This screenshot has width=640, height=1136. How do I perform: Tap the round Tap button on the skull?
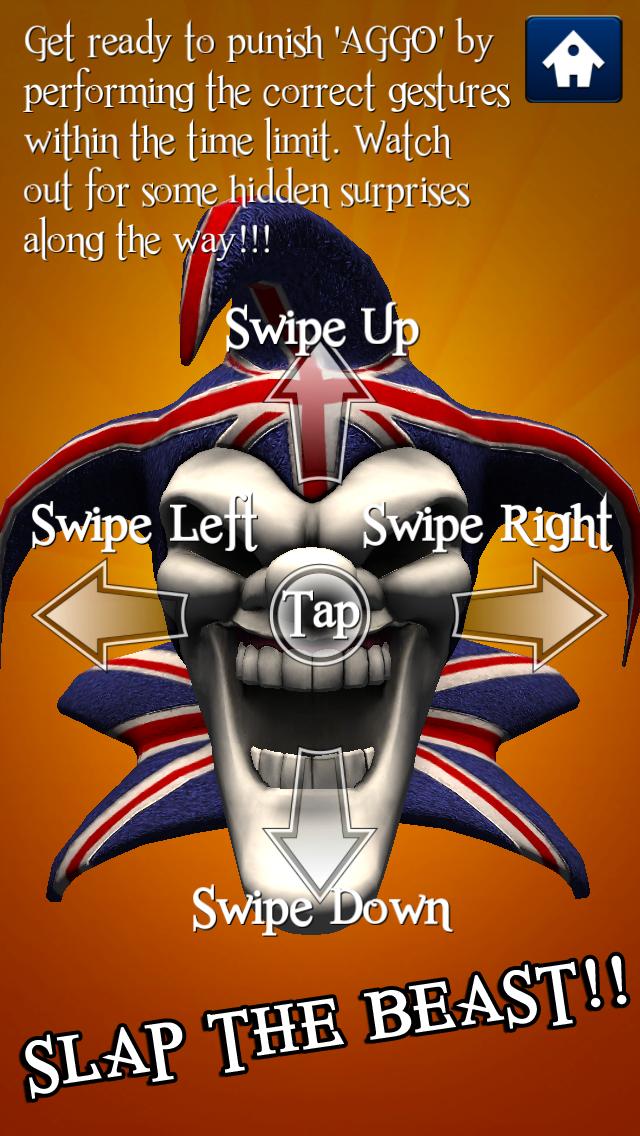pos(321,613)
